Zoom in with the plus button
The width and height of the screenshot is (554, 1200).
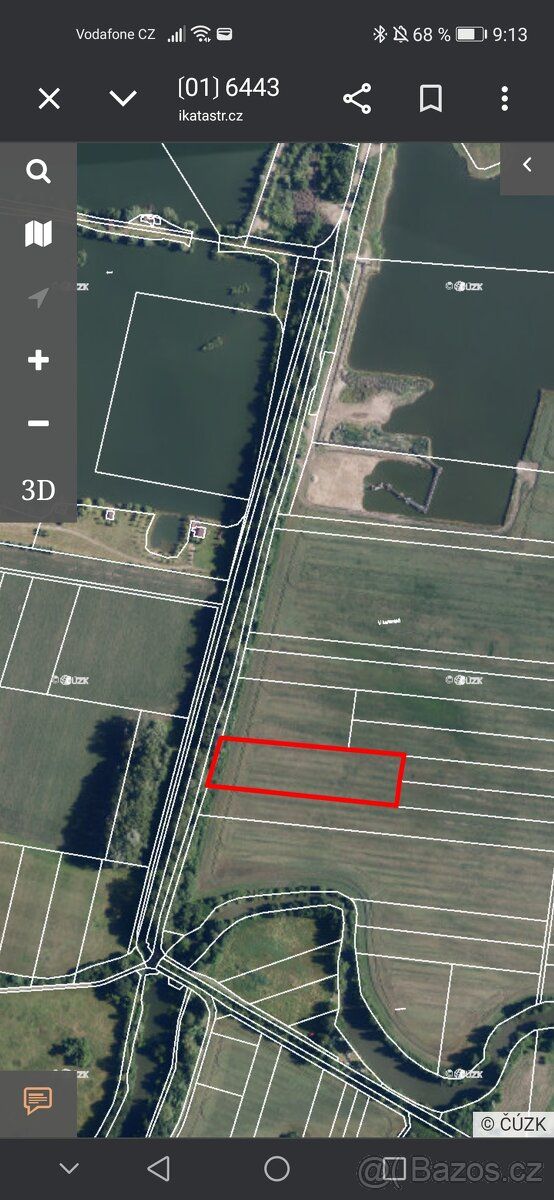(x=38, y=360)
